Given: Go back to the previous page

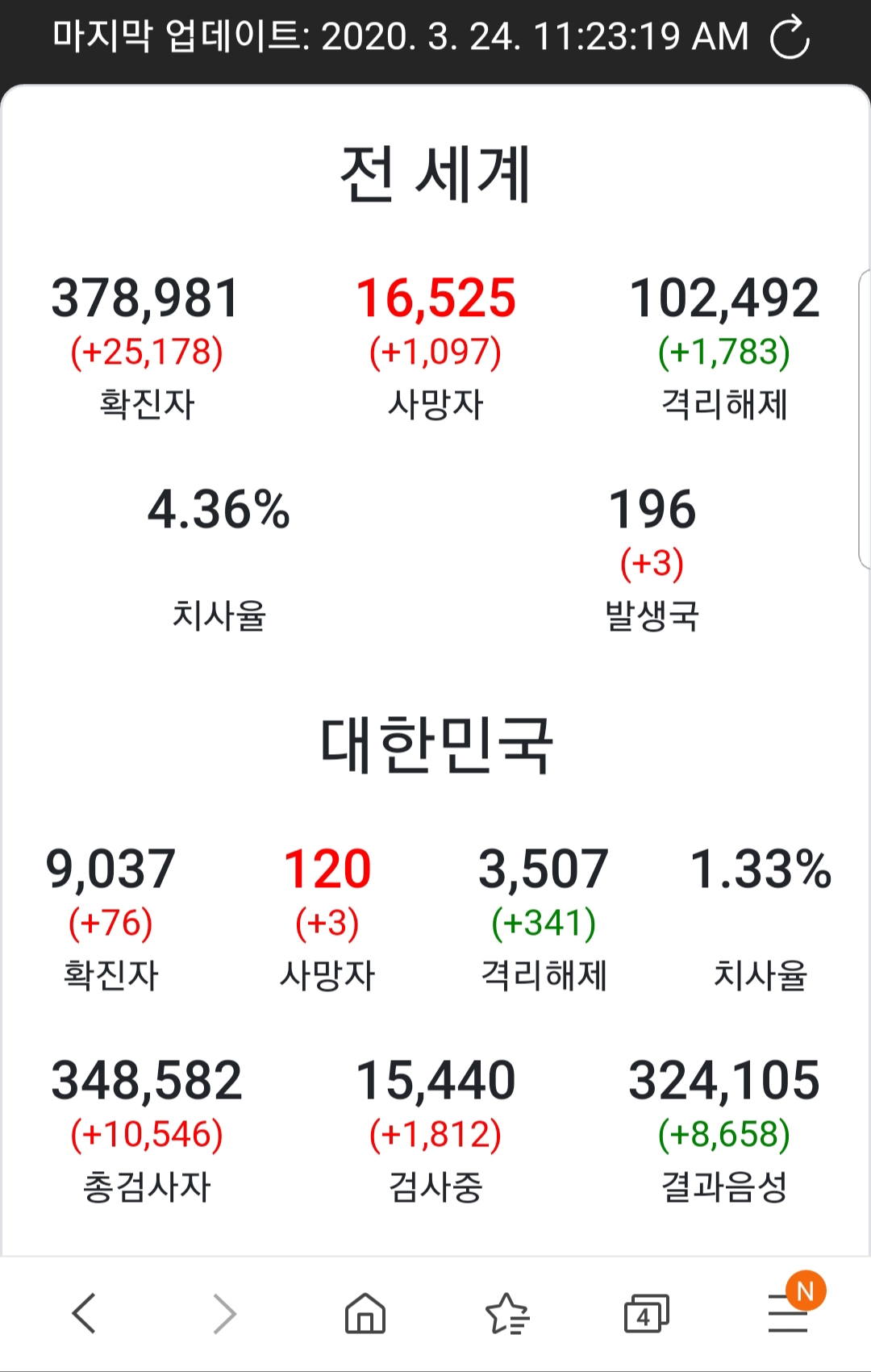Looking at the screenshot, I should tap(85, 1313).
